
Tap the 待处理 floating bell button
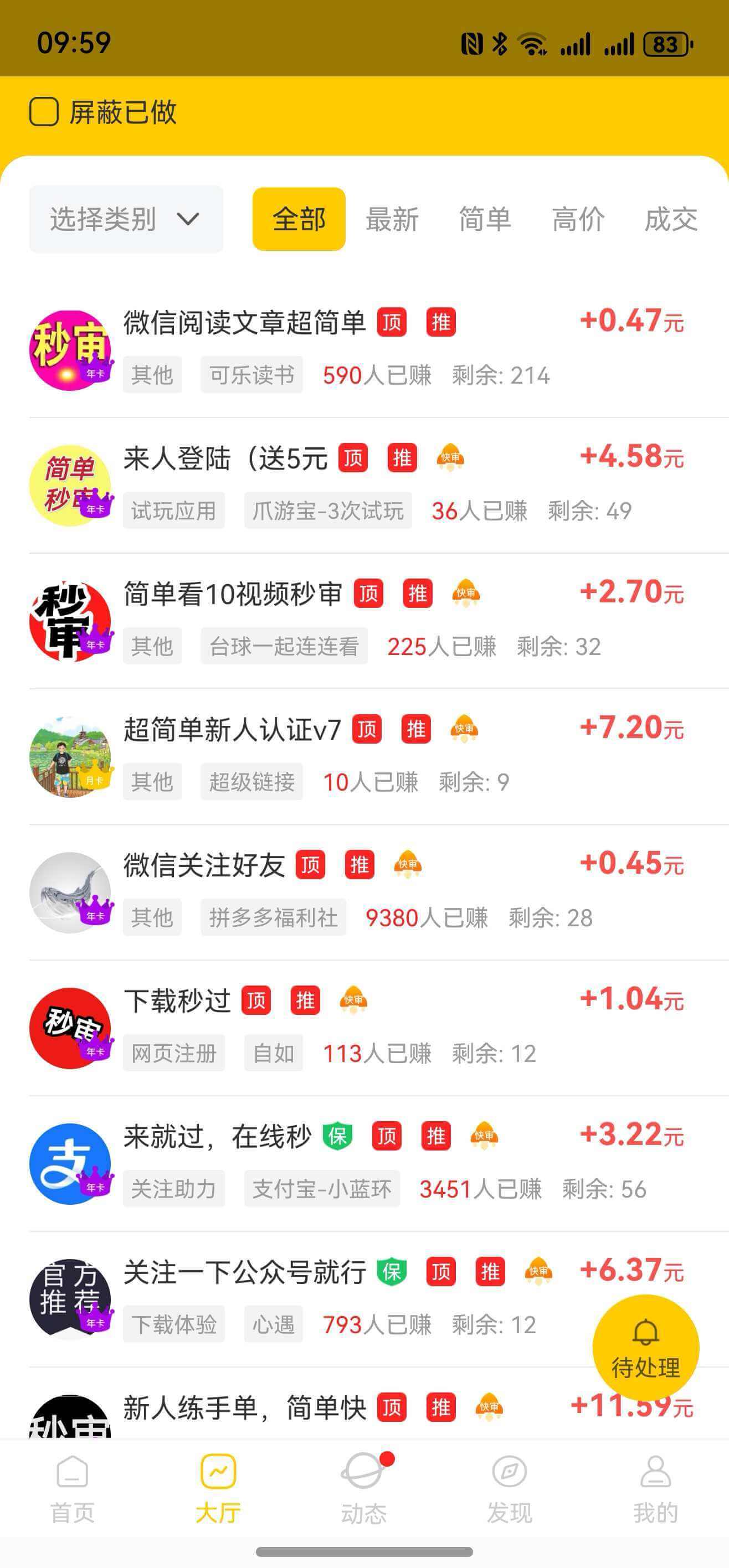tap(645, 1347)
